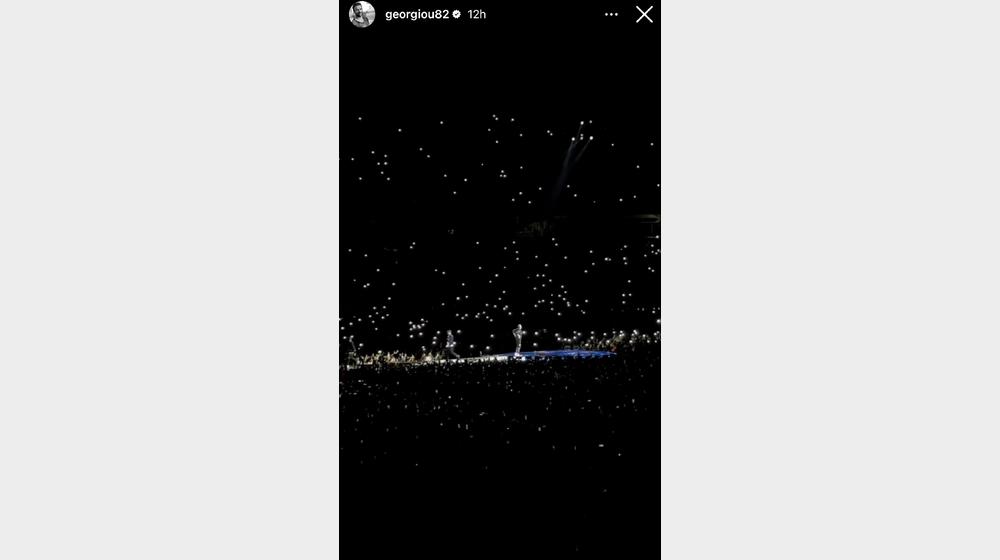Open the three-dot story options menu
This screenshot has height=560, width=1000.
coord(612,15)
